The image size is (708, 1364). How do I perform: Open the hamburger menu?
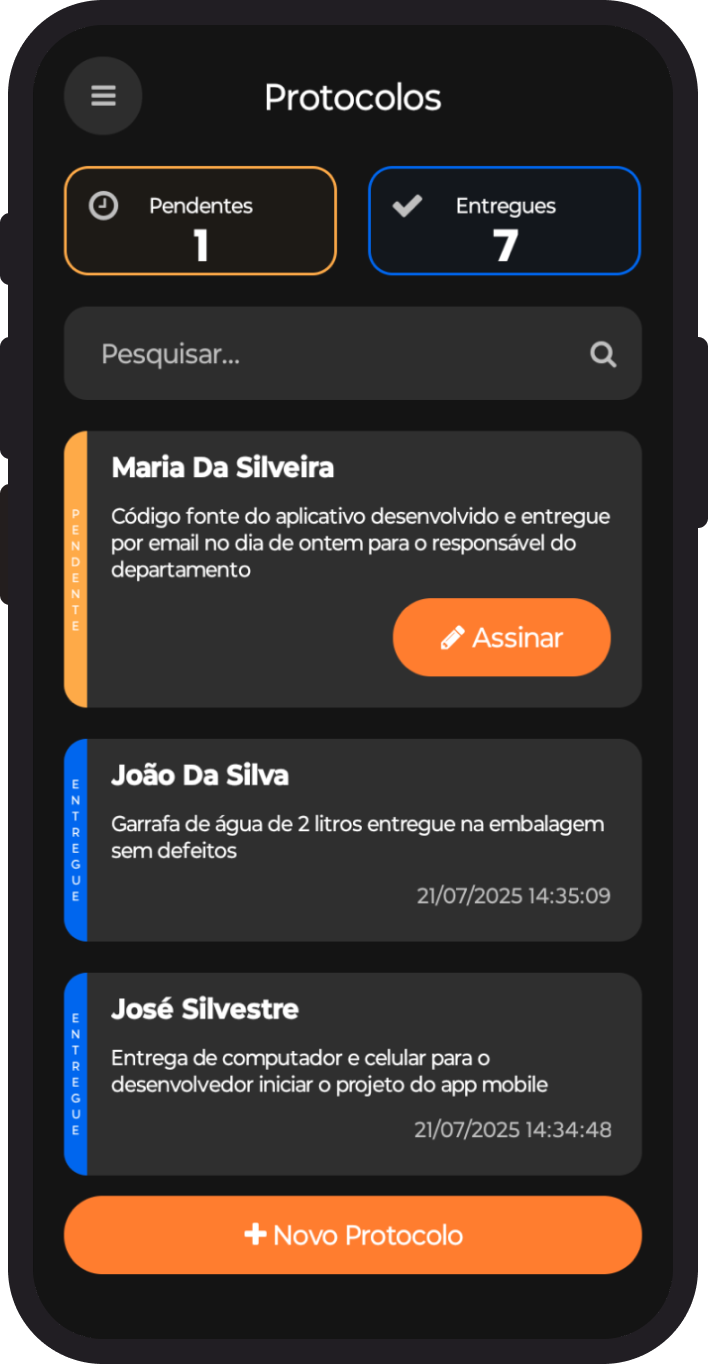103,96
